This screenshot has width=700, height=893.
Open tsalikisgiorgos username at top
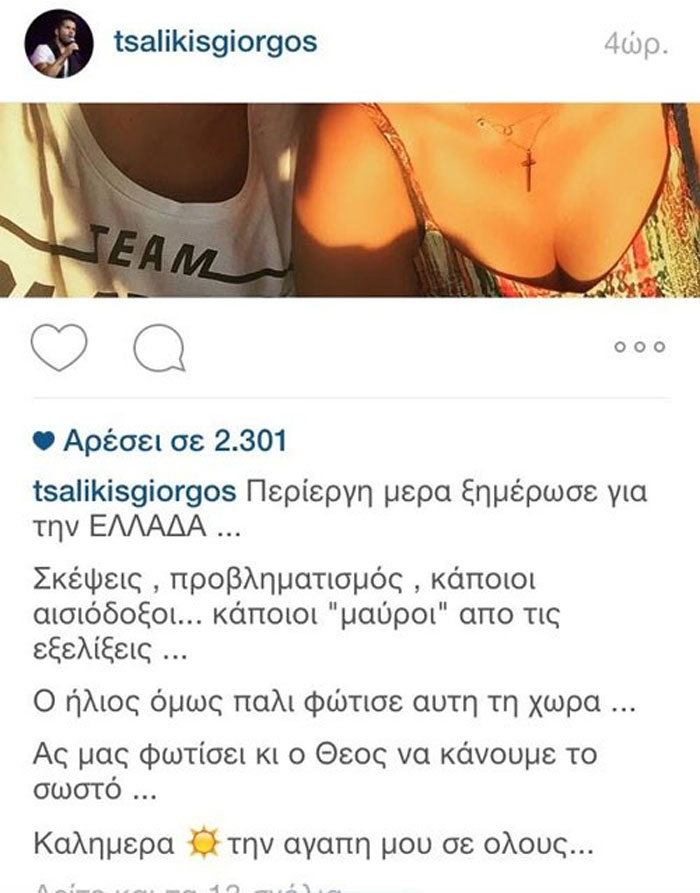pos(214,42)
